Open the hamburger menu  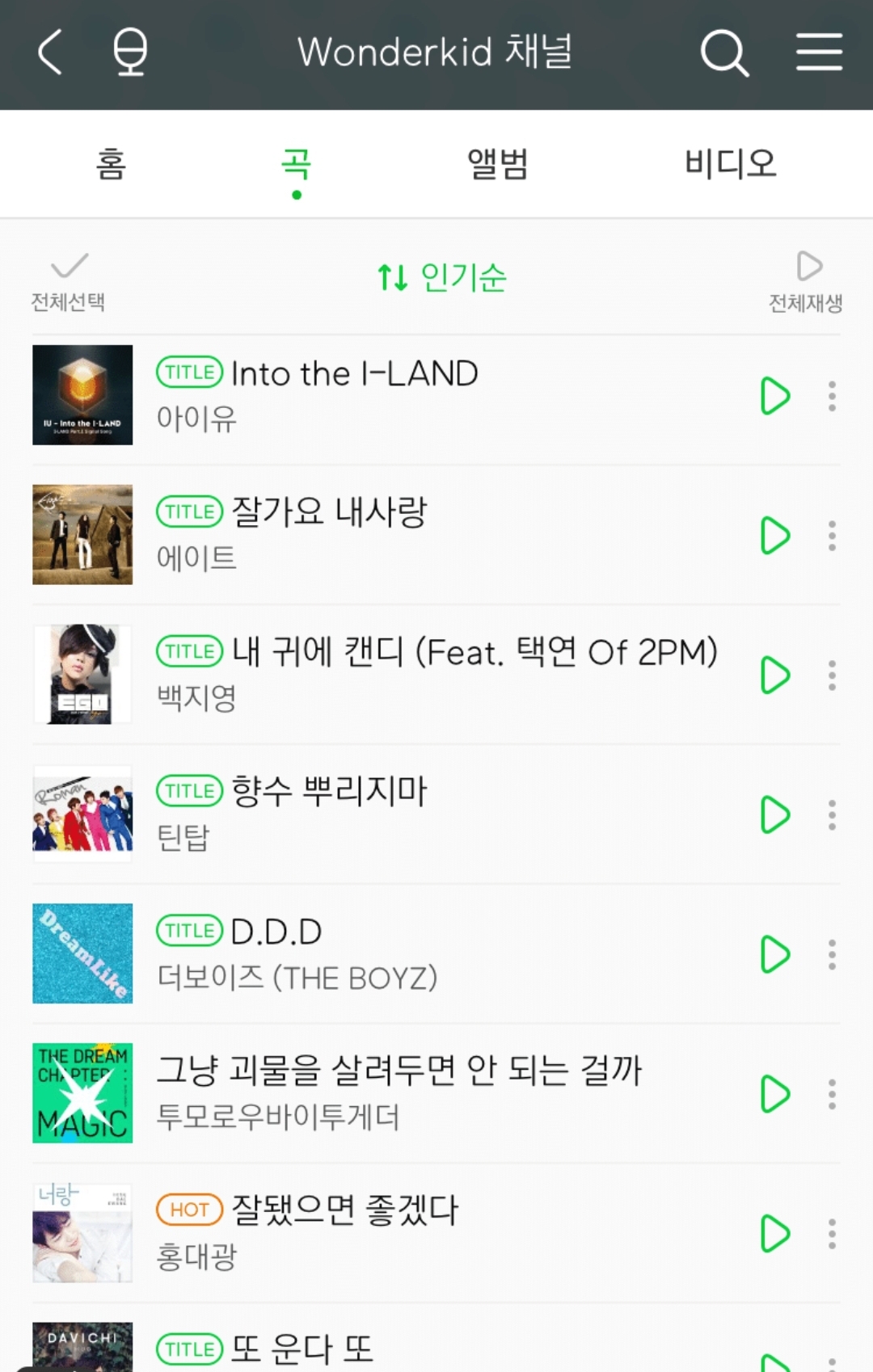click(819, 53)
